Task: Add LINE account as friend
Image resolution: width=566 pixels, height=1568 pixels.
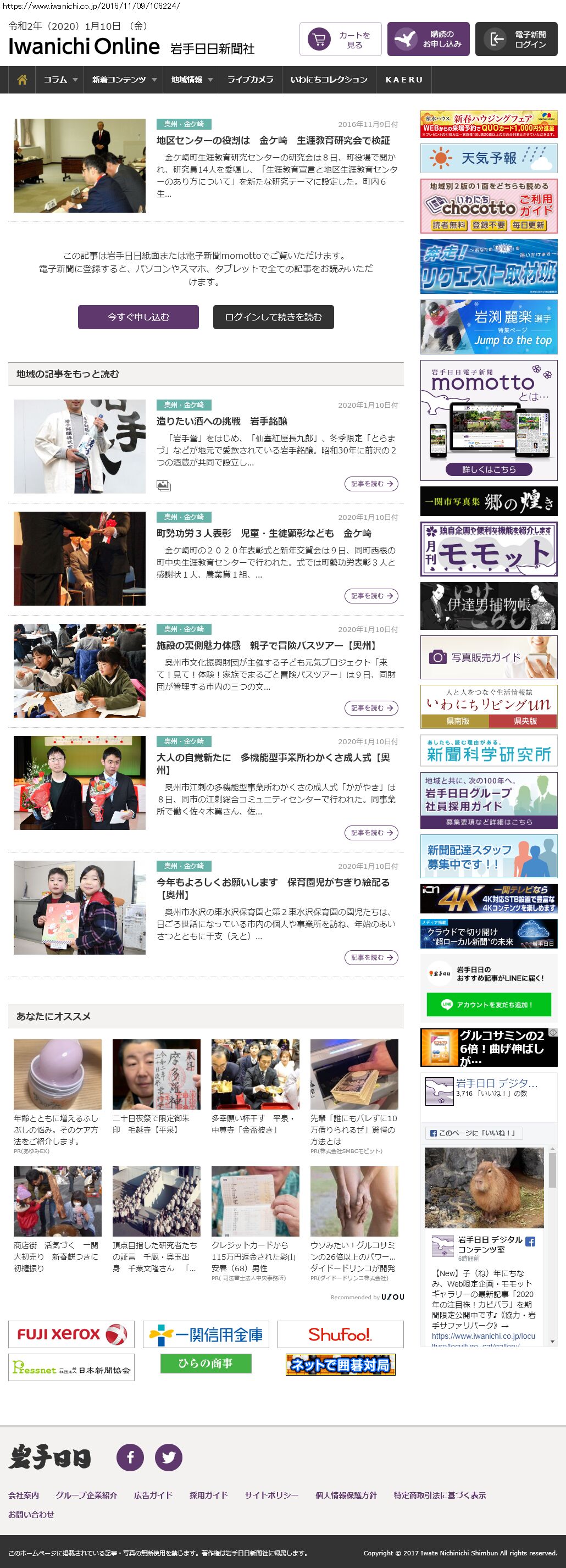Action: 489,1004
